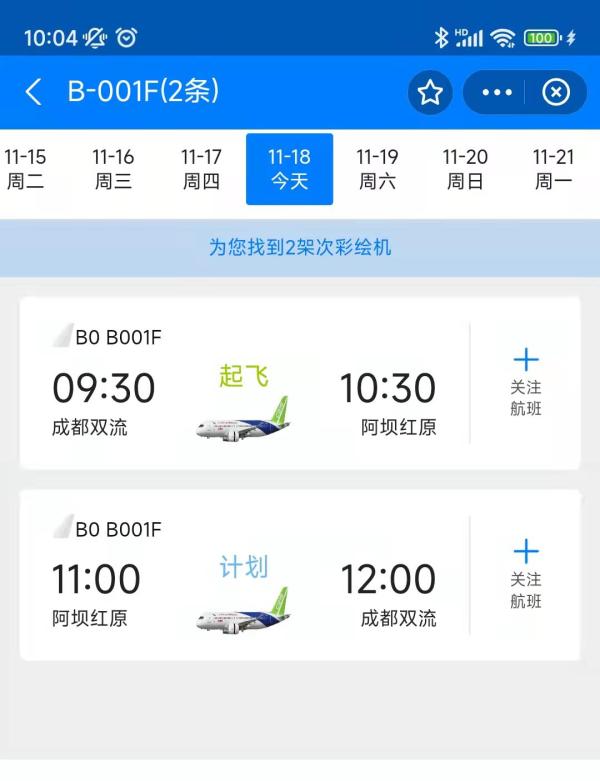Favorite this aircraft with the star icon
The image size is (600, 781).
tap(430, 93)
